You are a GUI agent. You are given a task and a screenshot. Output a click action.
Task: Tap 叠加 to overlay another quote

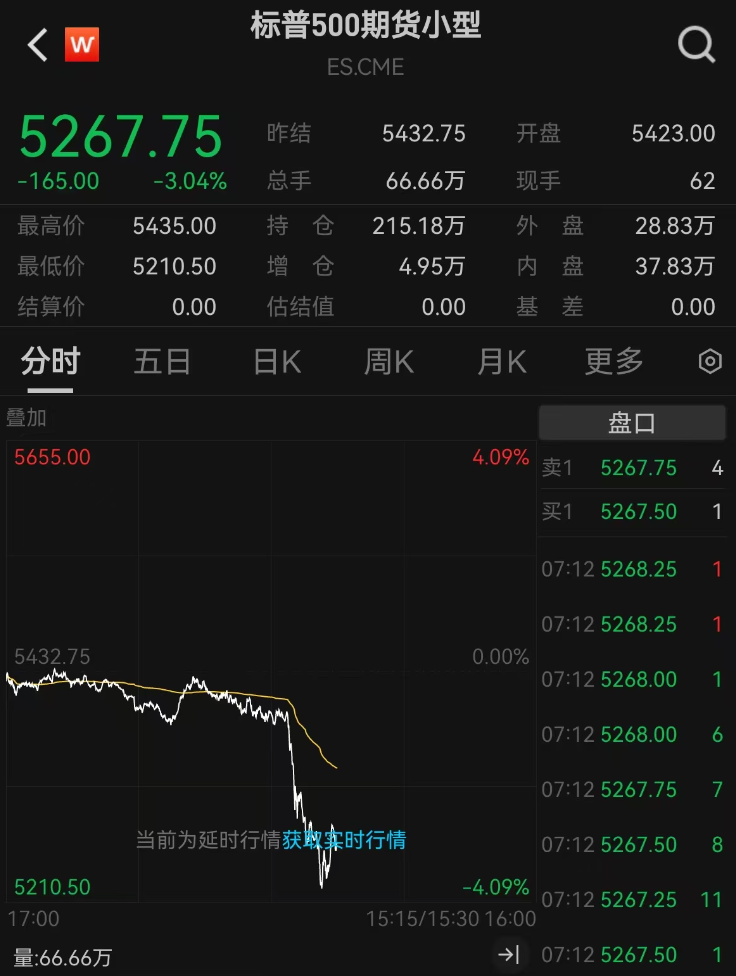[x=26, y=418]
